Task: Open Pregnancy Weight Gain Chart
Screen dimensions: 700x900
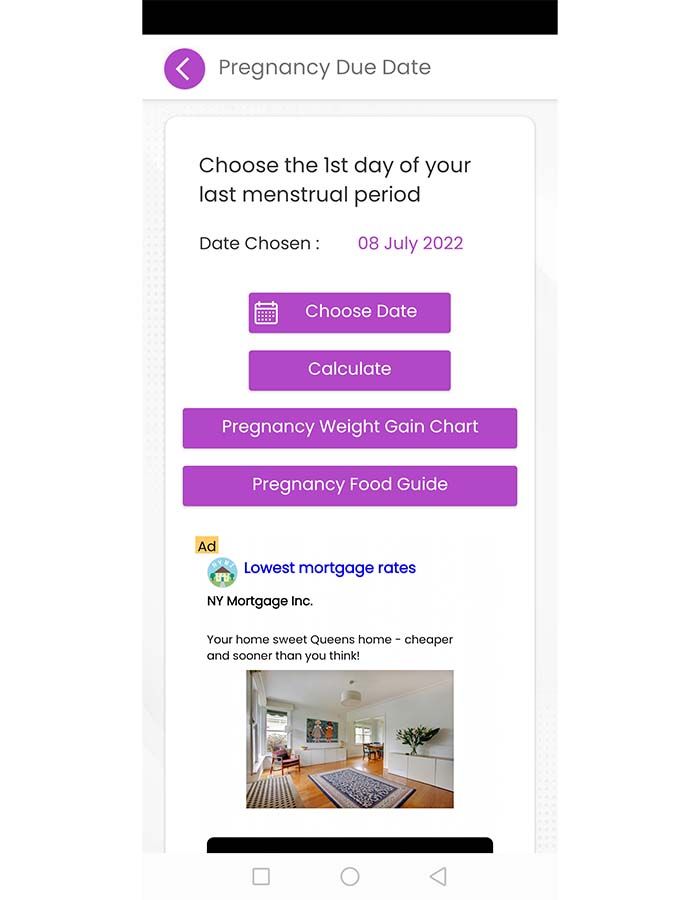Action: tap(349, 428)
